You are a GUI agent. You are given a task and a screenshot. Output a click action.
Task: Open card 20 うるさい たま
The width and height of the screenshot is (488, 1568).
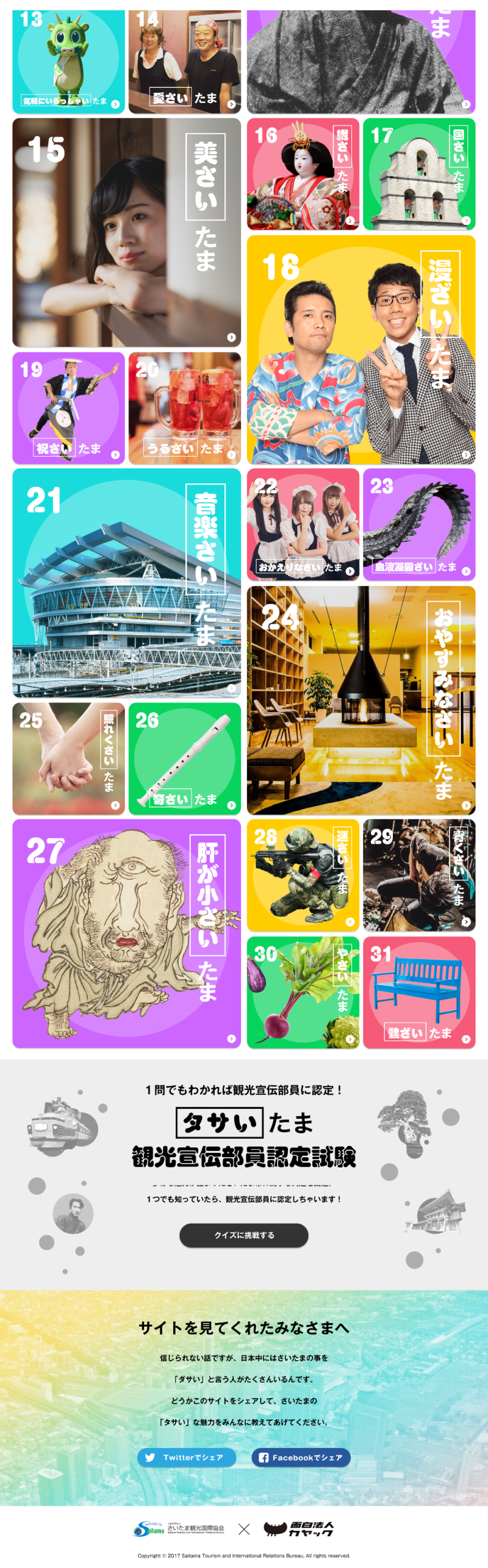point(184,408)
